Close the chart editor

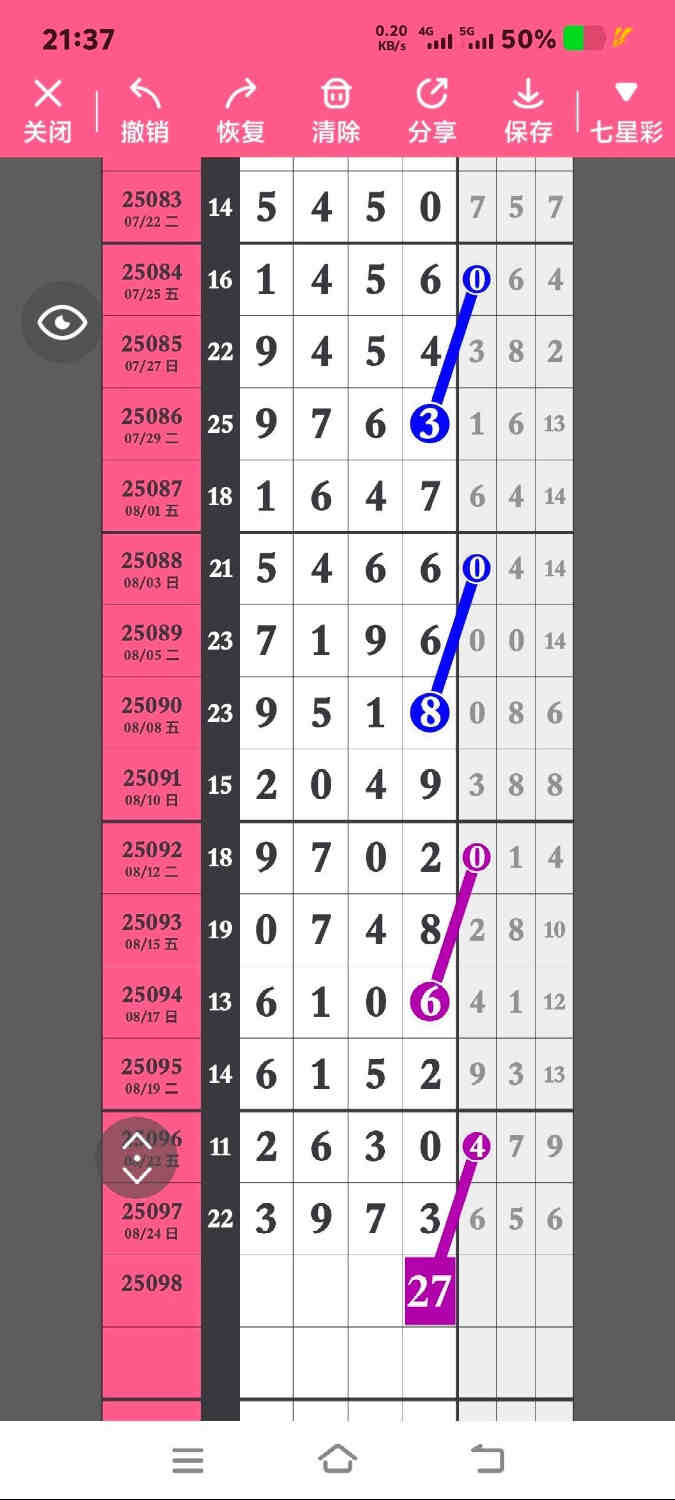(48, 111)
